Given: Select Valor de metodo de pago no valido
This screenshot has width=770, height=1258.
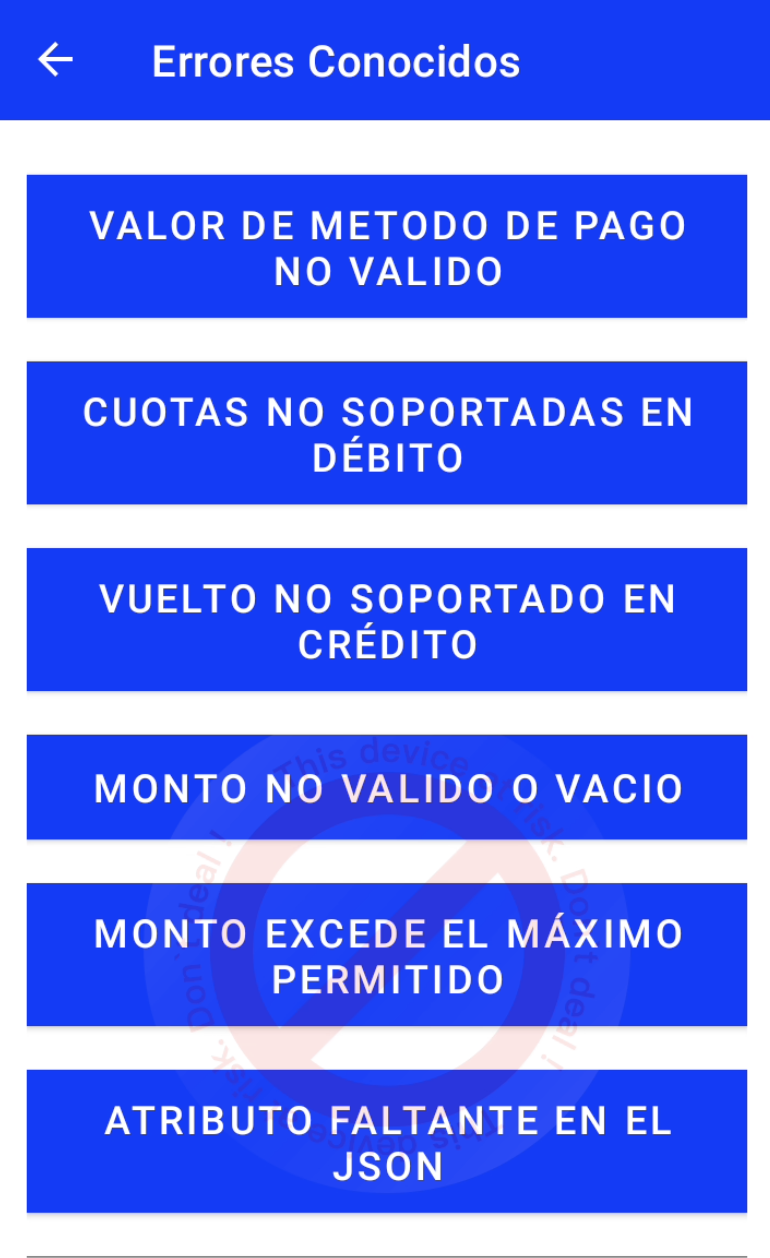Looking at the screenshot, I should (386, 247).
